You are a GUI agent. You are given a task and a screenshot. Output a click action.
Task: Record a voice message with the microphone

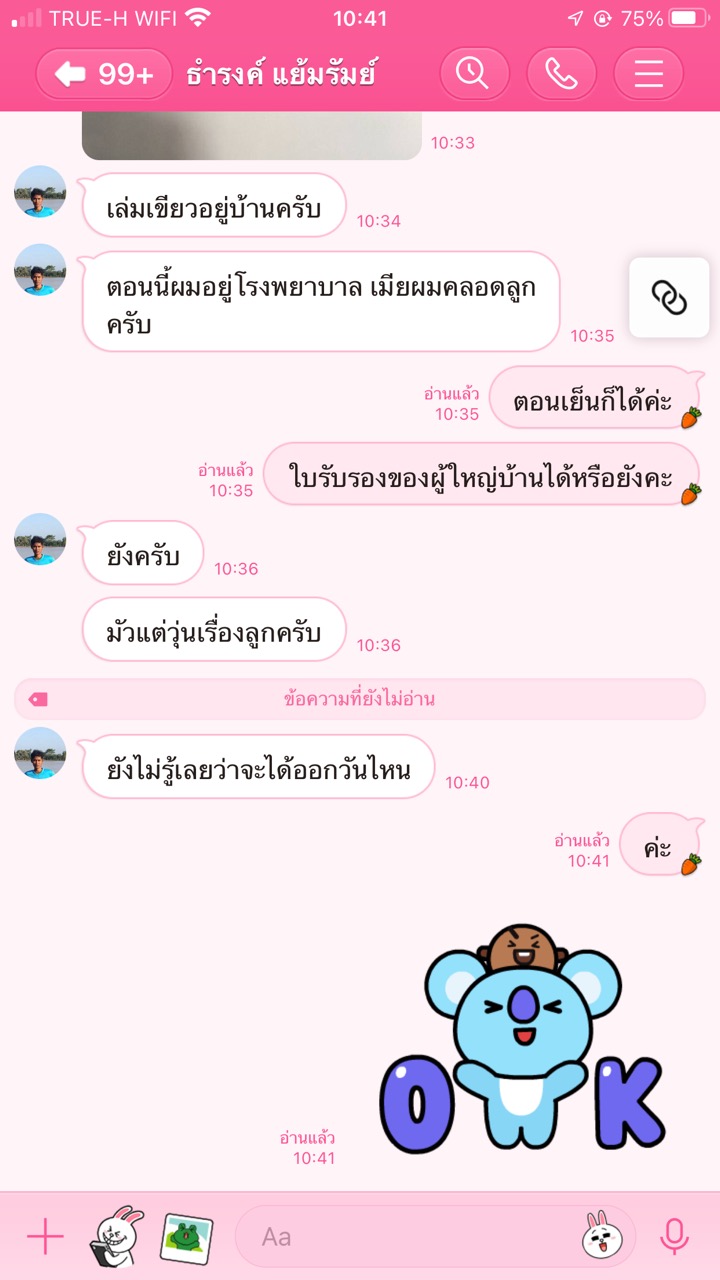click(675, 1237)
